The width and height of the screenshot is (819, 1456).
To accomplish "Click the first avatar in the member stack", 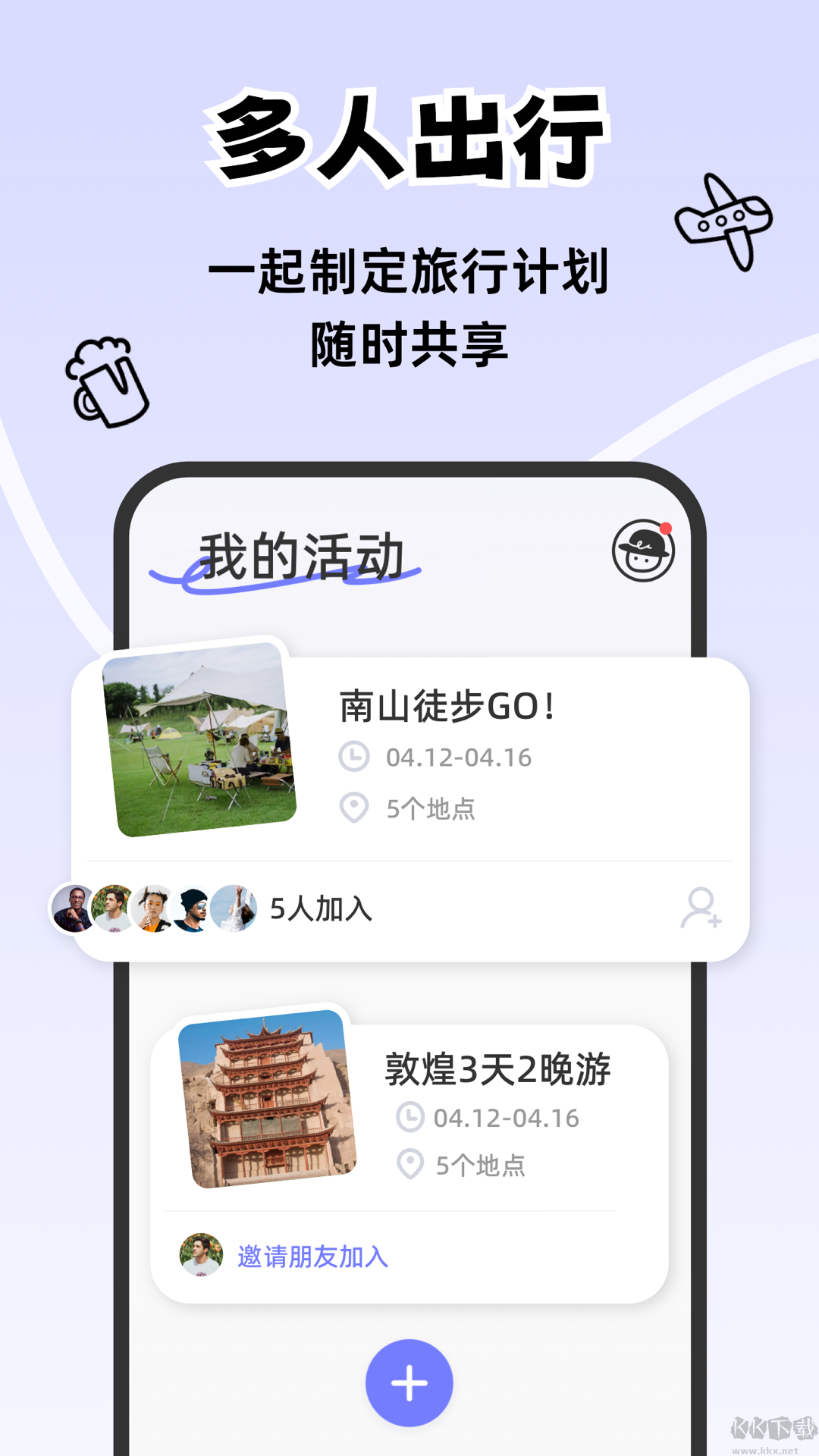I will (74, 909).
